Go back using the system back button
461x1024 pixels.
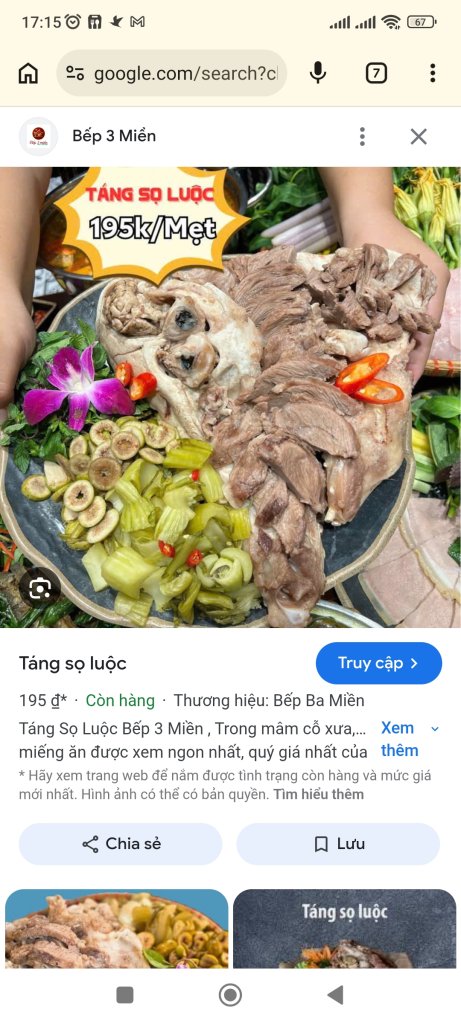(x=335, y=995)
